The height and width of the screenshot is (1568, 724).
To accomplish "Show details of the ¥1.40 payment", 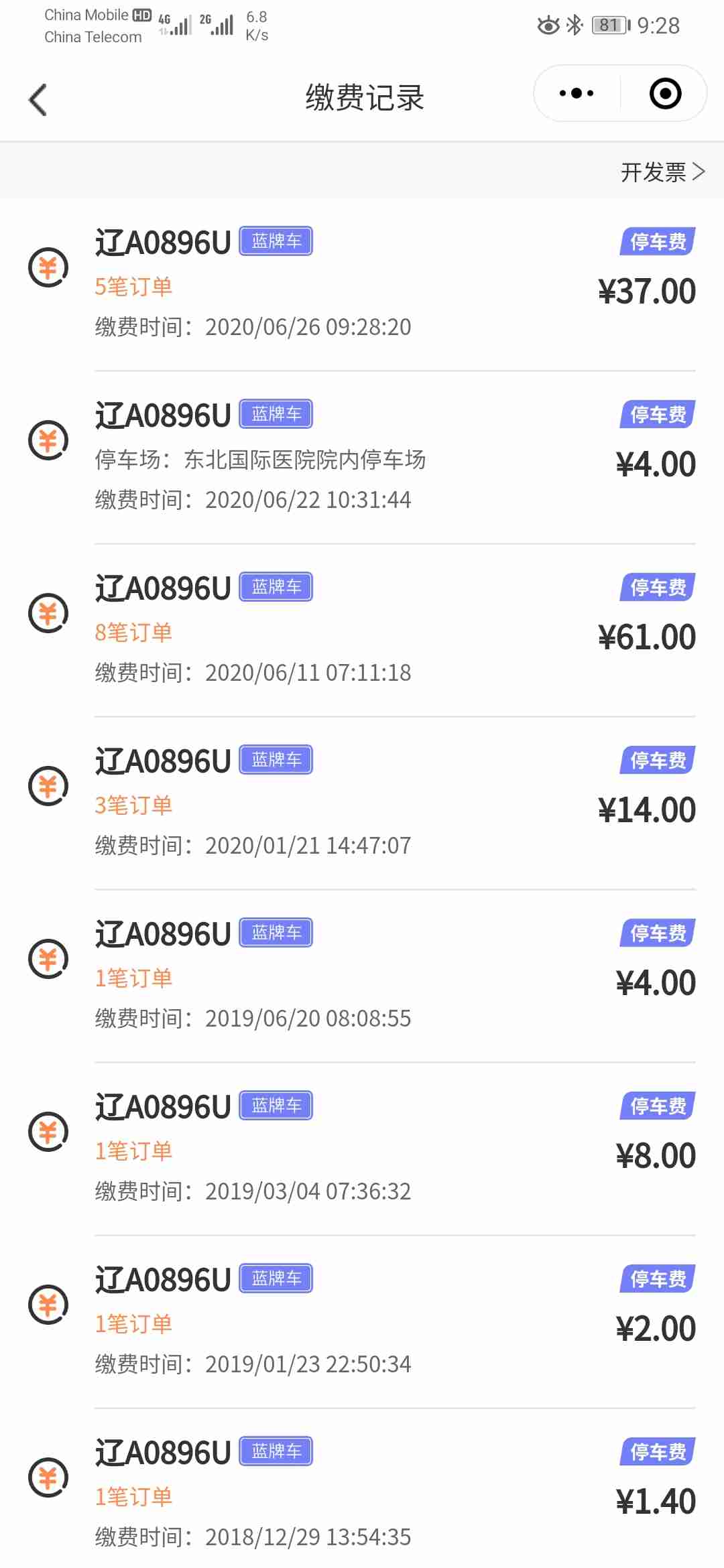I will pyautogui.click(x=362, y=1494).
